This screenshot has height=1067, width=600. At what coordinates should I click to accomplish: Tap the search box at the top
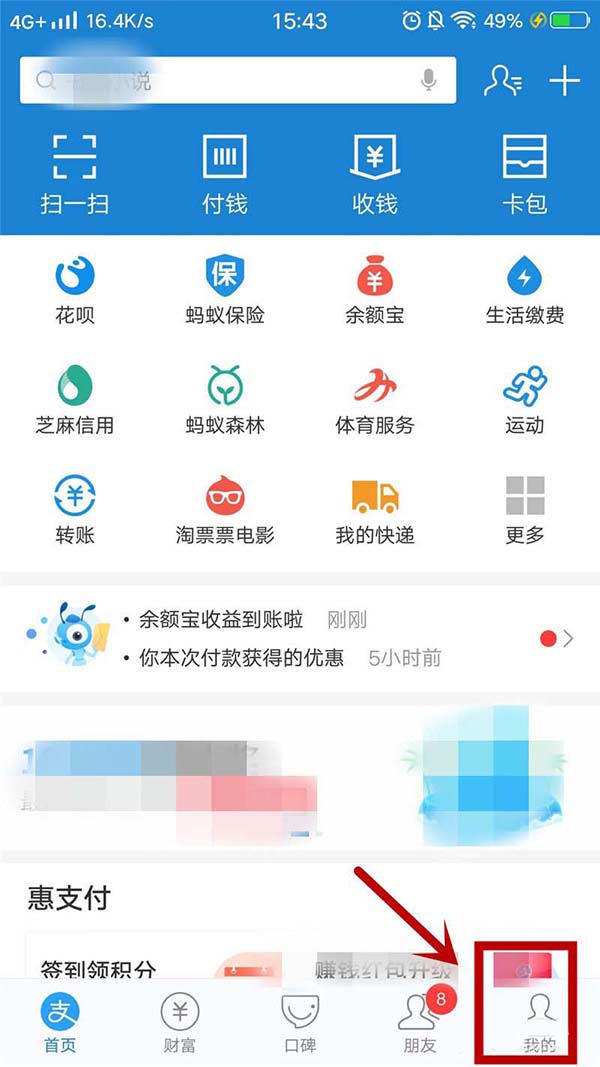[x=220, y=80]
